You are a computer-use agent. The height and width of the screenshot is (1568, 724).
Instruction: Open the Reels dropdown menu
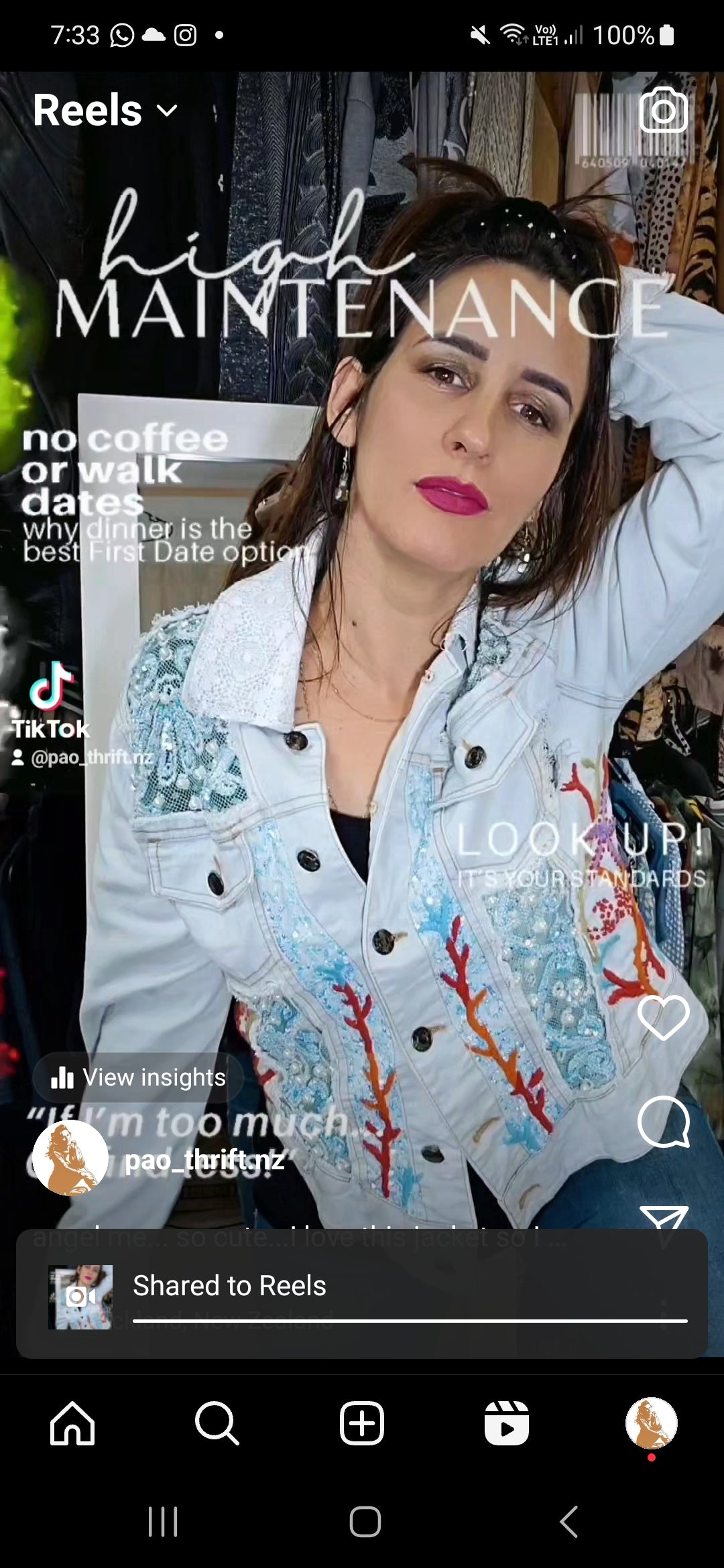[x=106, y=111]
